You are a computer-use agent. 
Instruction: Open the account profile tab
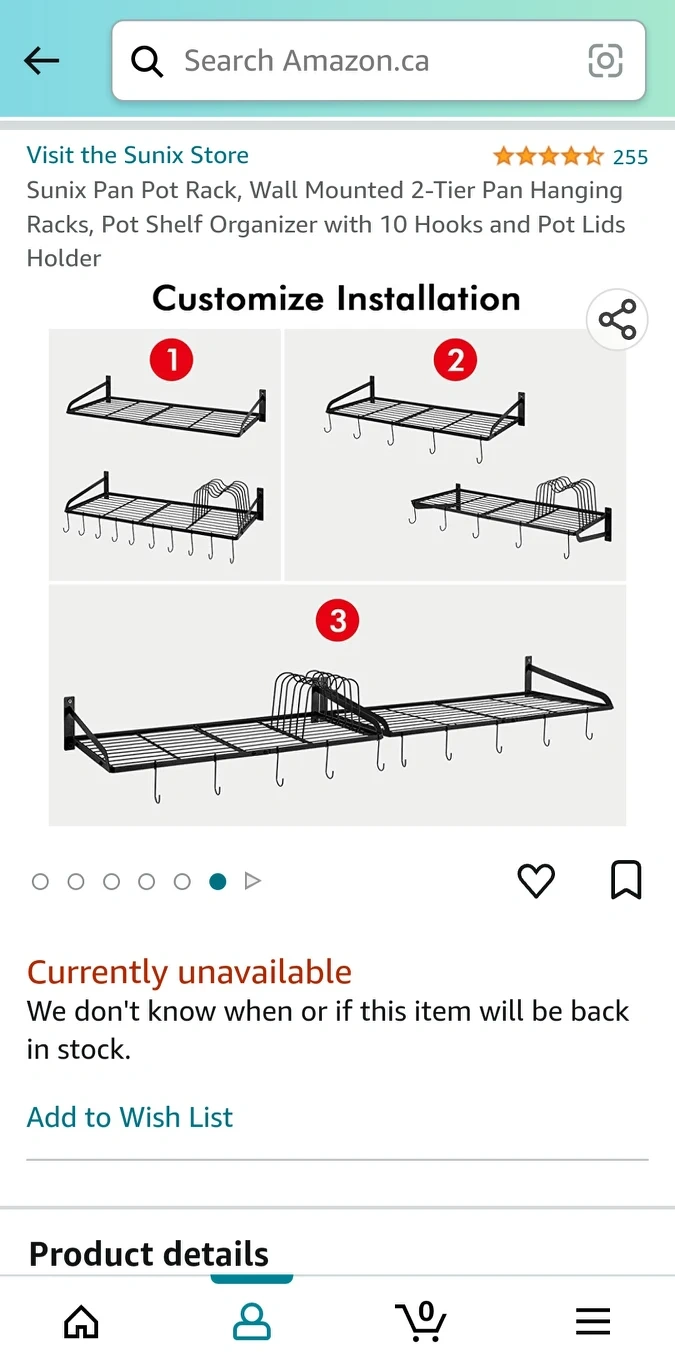(x=251, y=1321)
